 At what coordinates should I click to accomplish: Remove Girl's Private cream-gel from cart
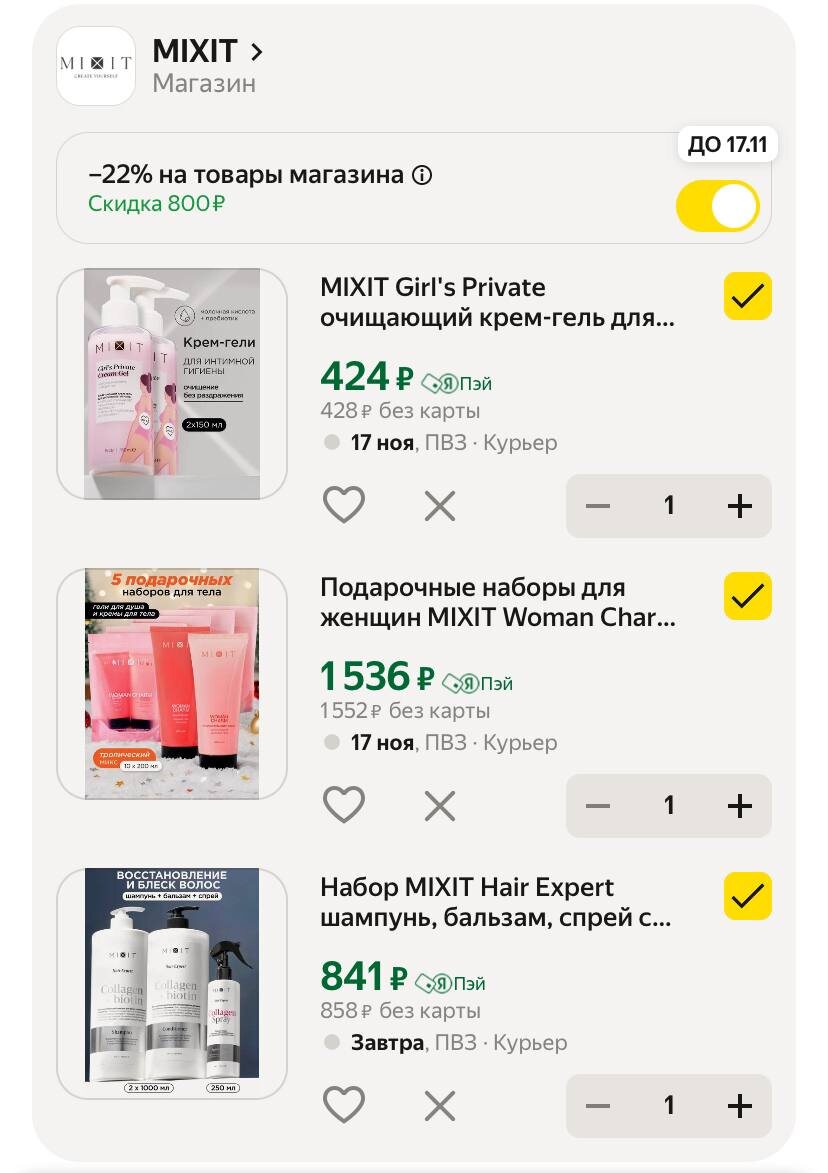(x=440, y=506)
